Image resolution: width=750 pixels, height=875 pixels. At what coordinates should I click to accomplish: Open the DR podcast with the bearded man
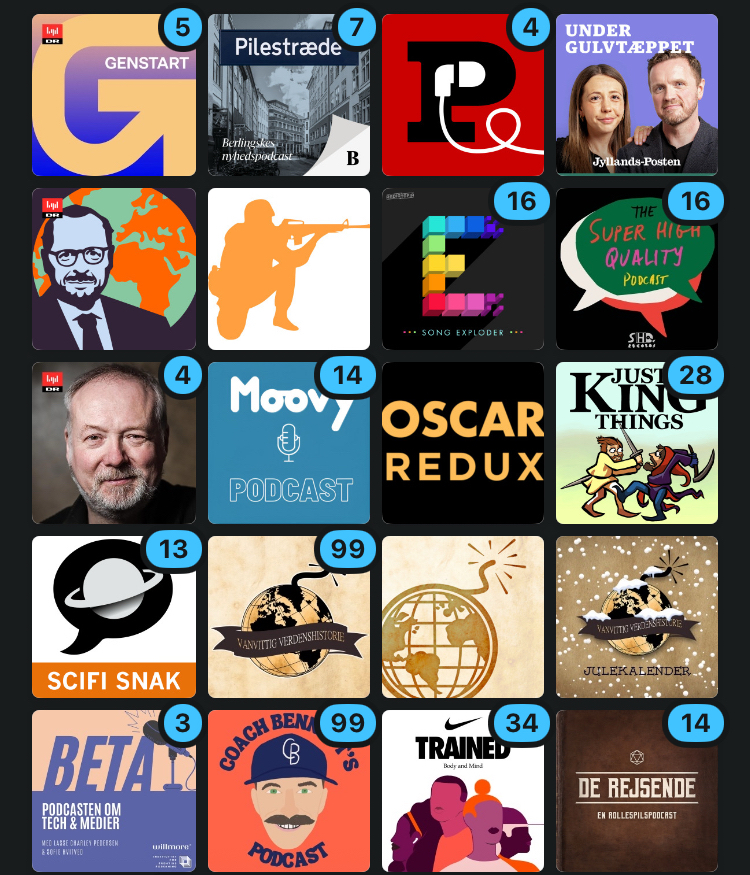(x=113, y=443)
